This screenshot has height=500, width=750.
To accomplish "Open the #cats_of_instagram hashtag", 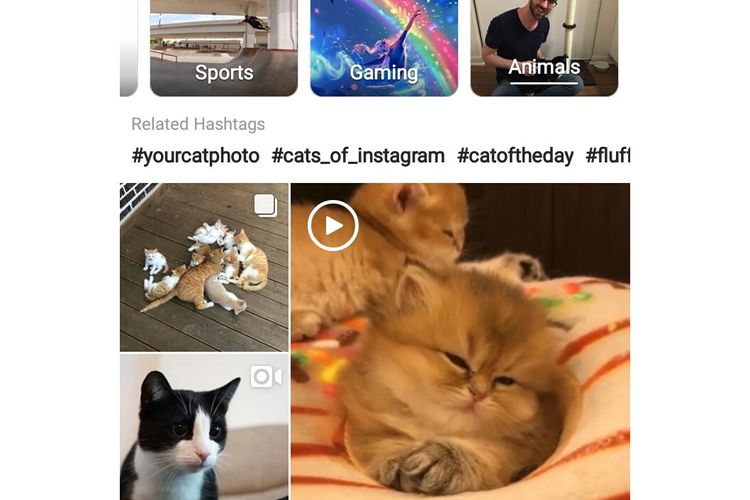I will [x=358, y=156].
